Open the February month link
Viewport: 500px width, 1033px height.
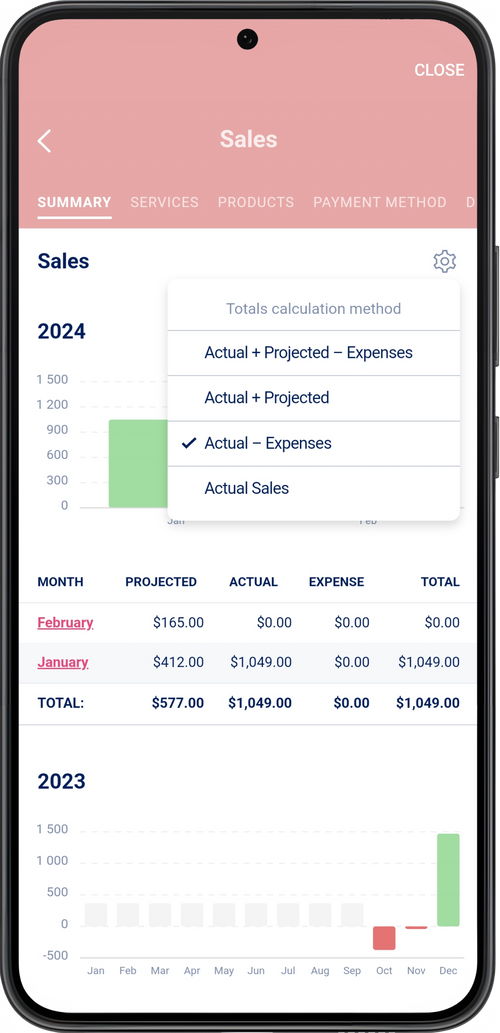click(65, 623)
